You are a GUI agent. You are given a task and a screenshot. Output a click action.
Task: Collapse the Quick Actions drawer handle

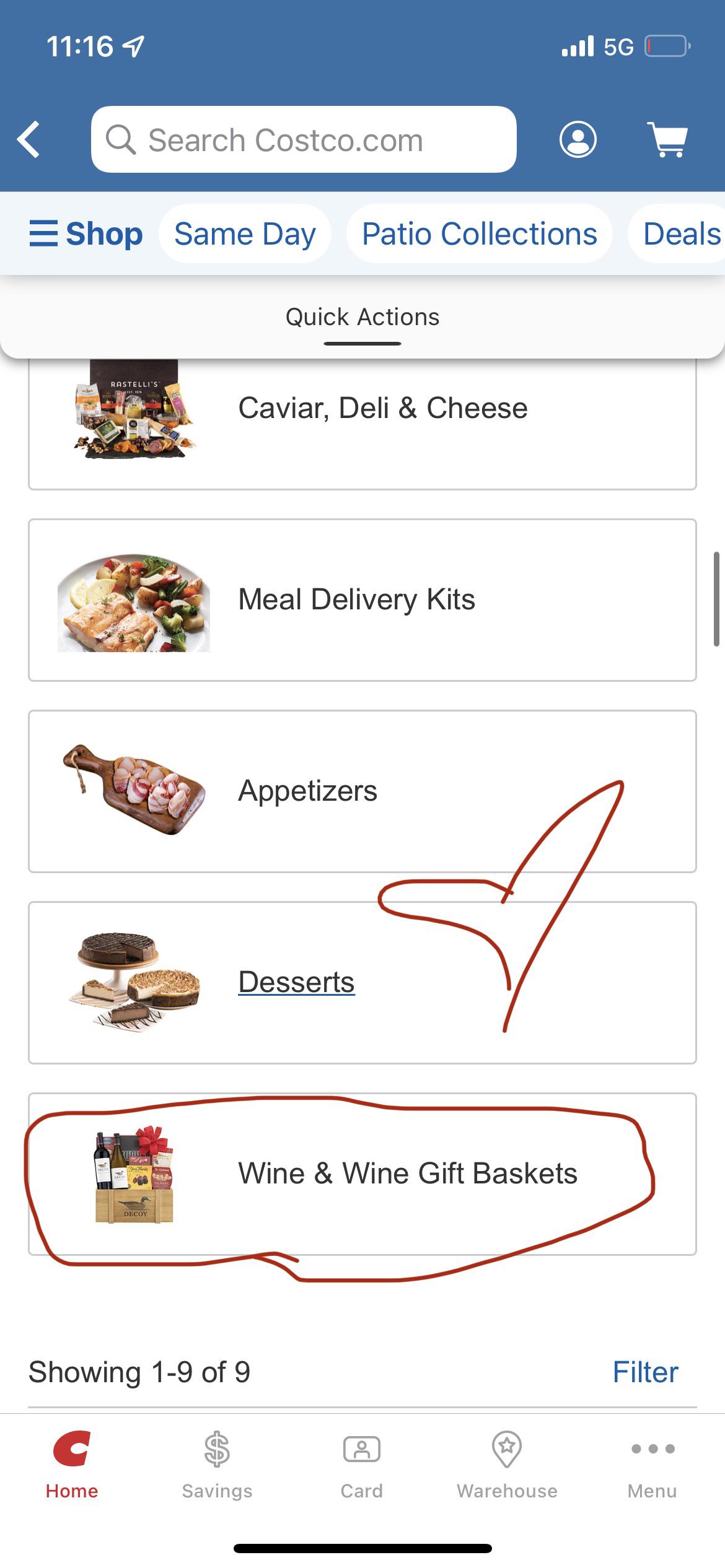pos(362,345)
